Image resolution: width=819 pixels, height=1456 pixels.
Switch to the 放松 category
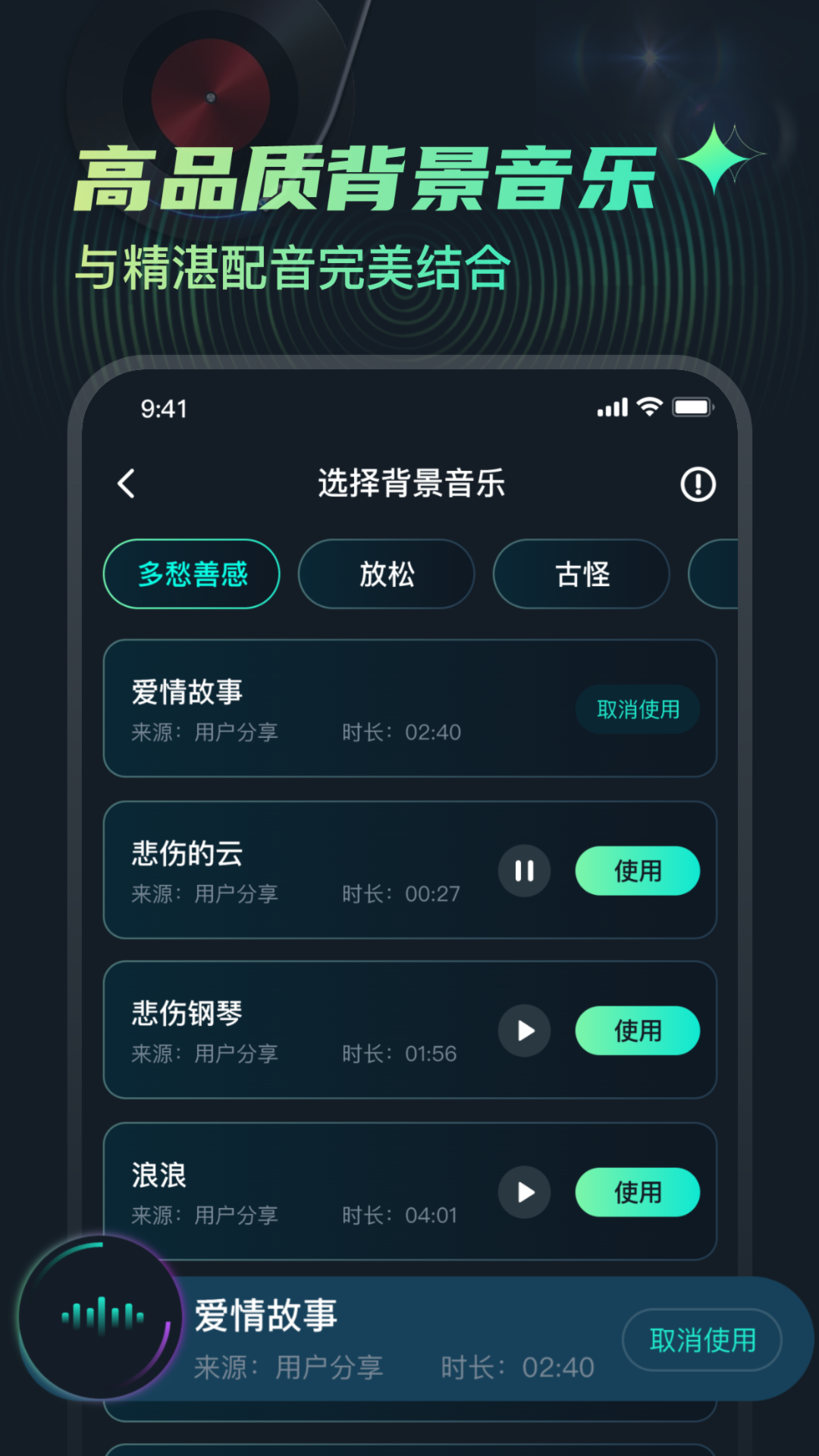pyautogui.click(x=386, y=574)
